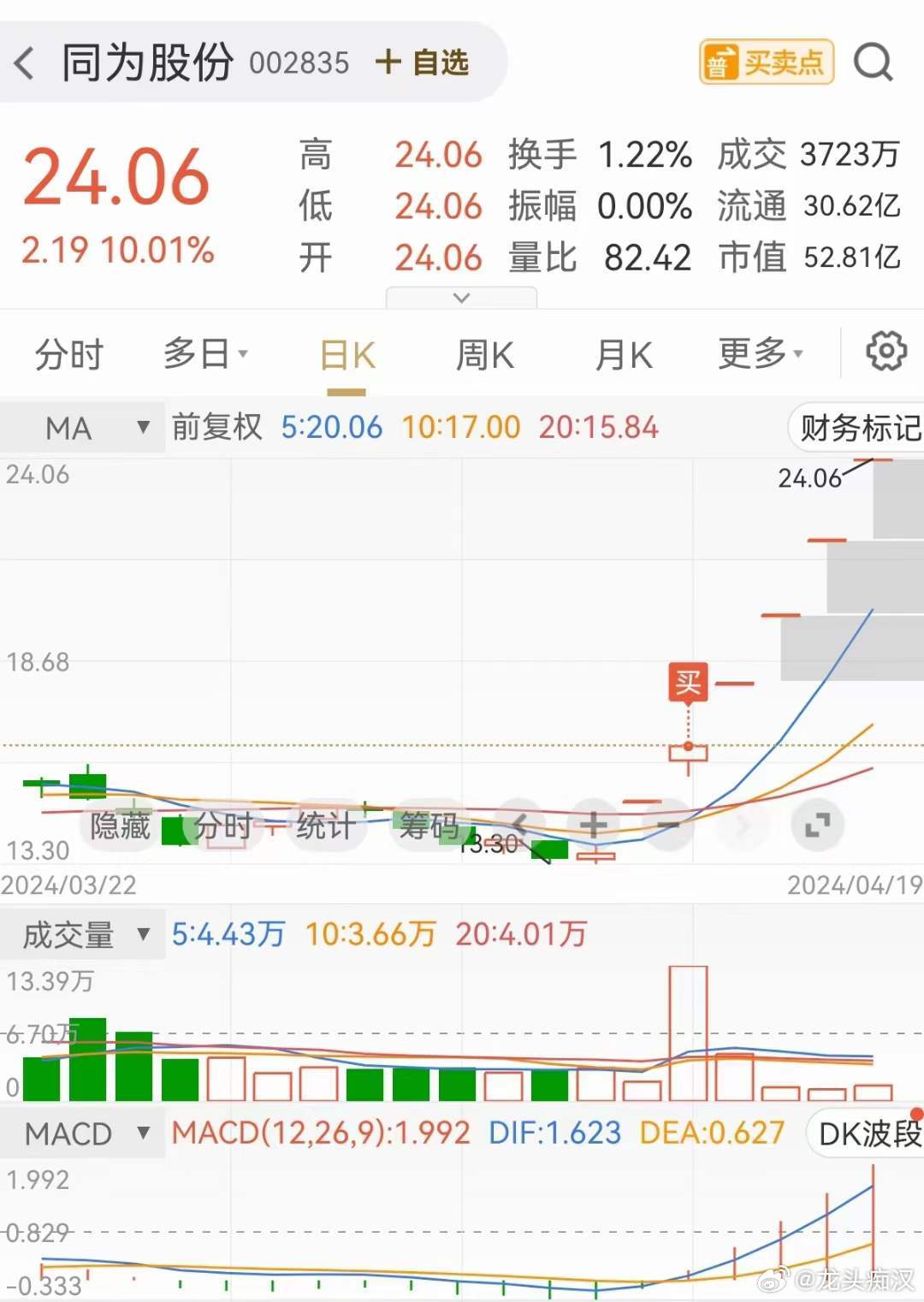
Task: Open the 买卖点 feature
Action: pyautogui.click(x=766, y=62)
